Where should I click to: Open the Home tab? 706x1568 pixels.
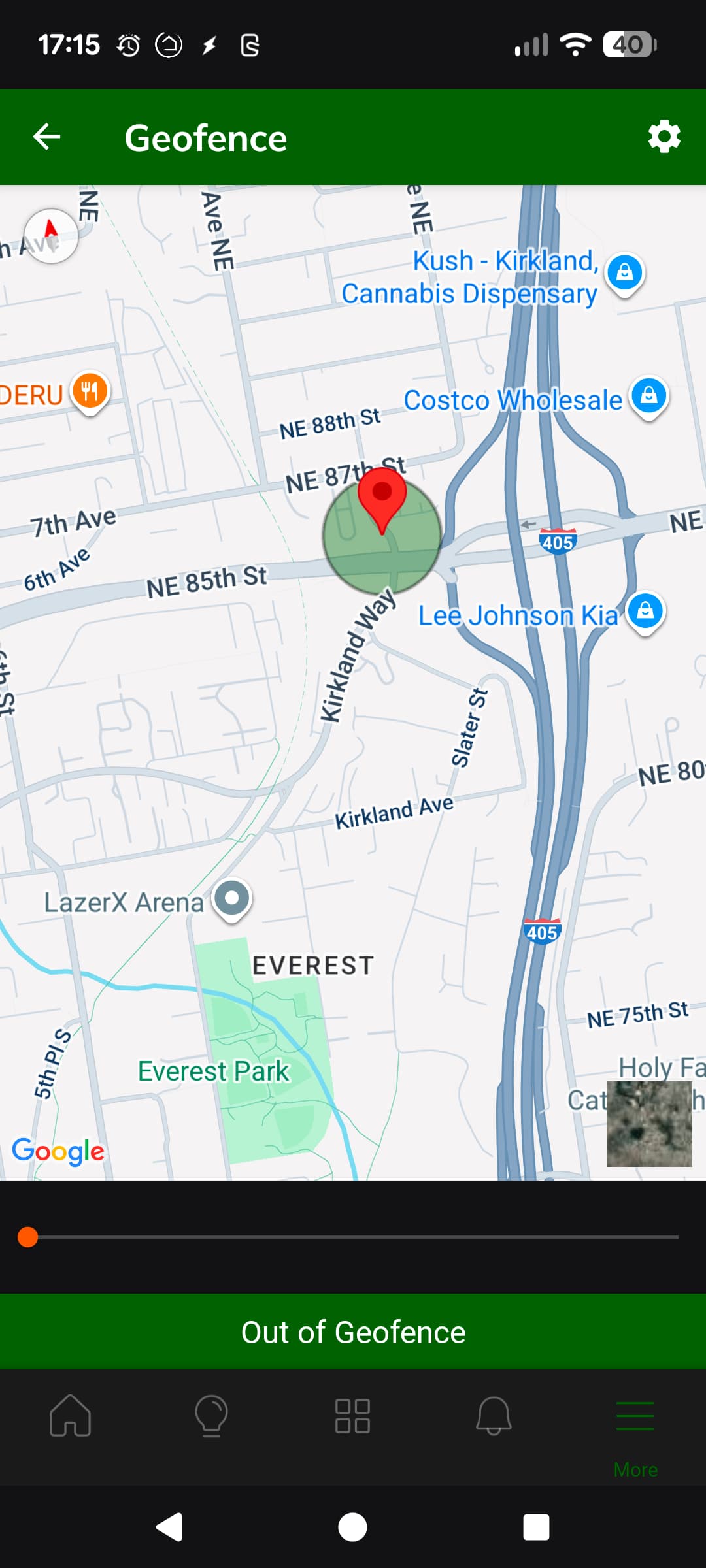(x=70, y=1416)
